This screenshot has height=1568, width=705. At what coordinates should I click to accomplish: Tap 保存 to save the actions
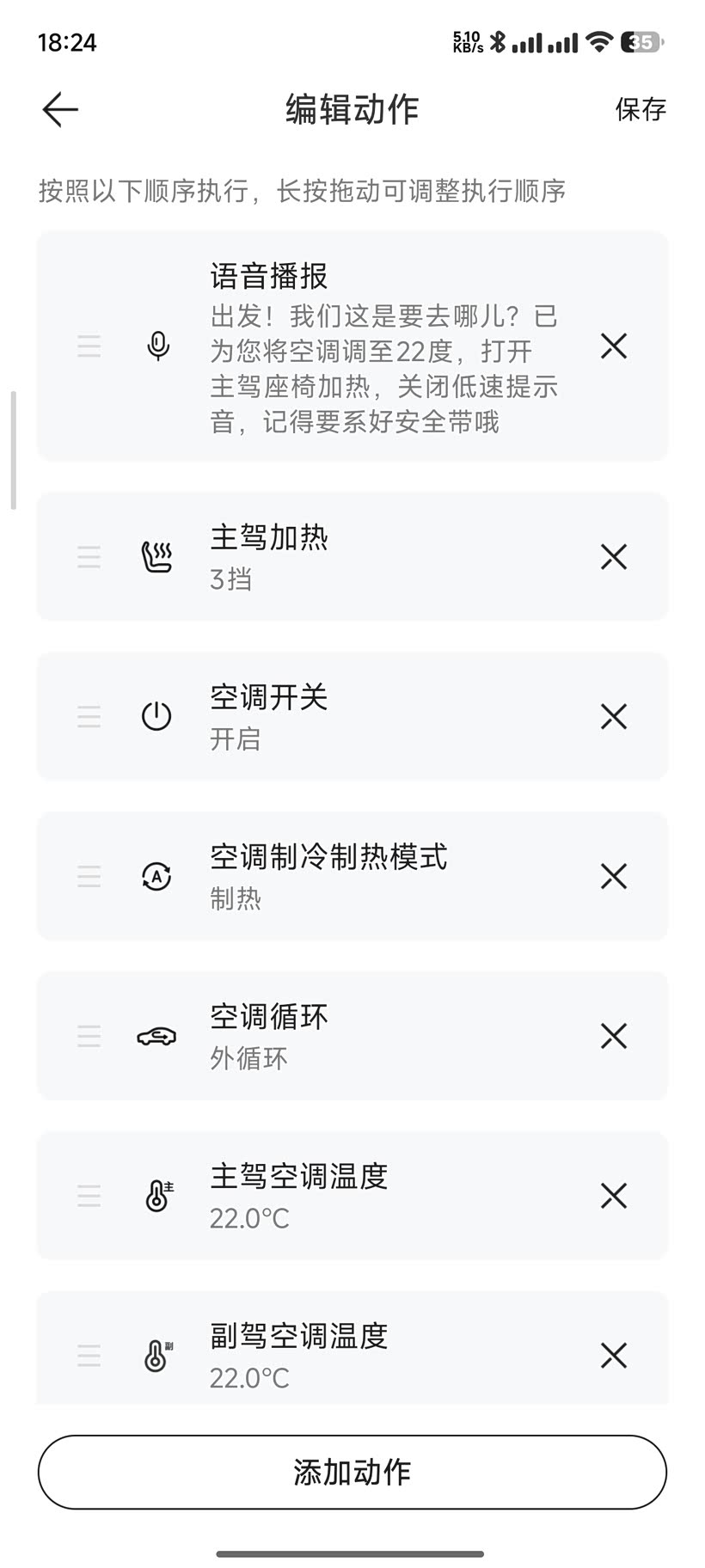pos(641,110)
